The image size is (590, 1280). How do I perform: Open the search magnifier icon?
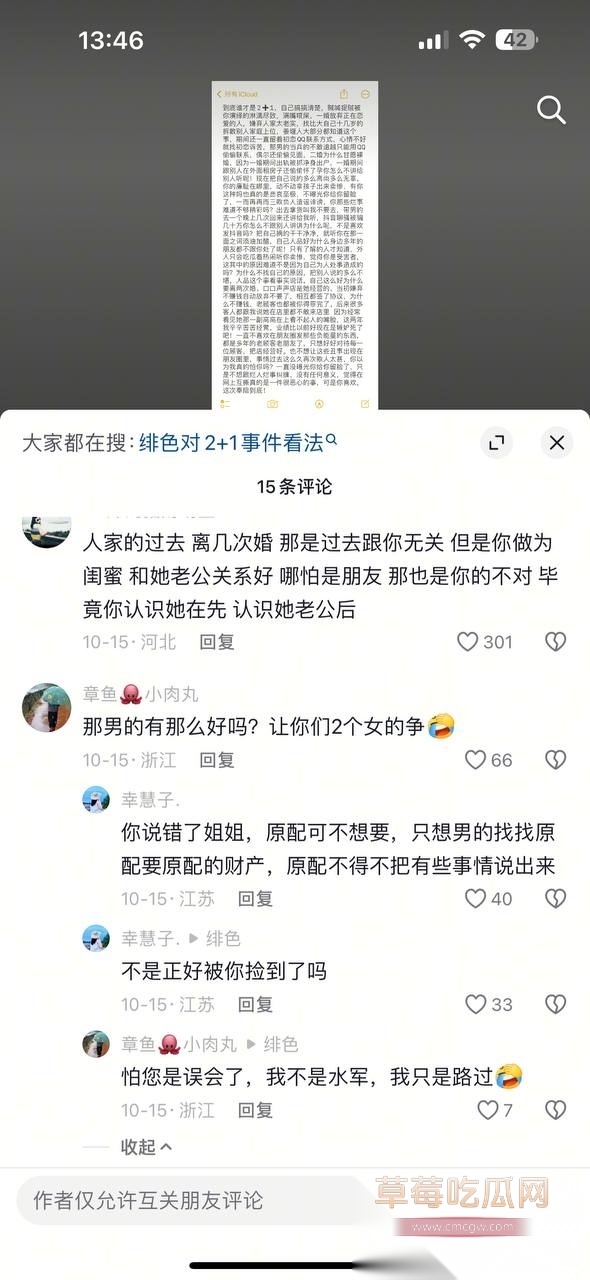(x=551, y=109)
